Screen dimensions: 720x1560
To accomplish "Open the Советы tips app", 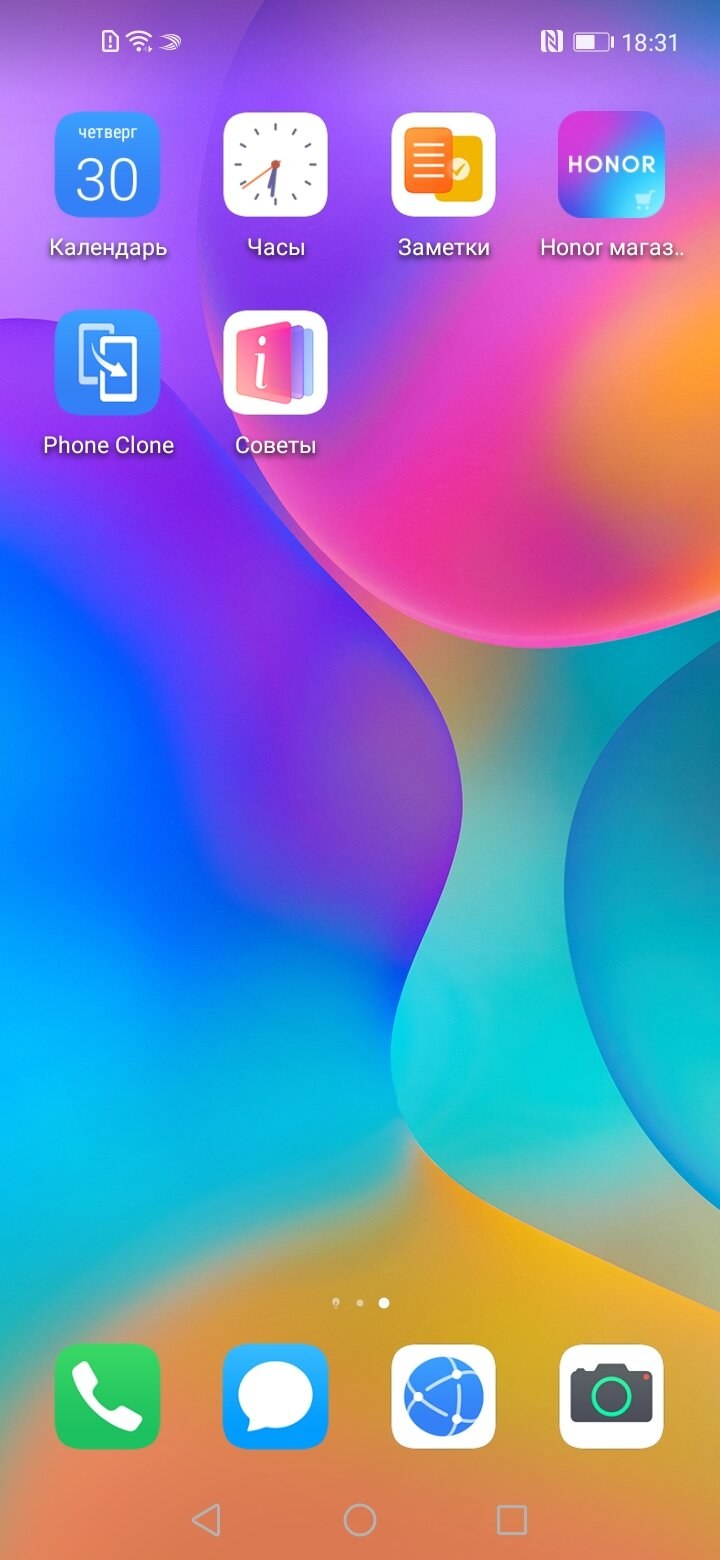I will tap(275, 362).
